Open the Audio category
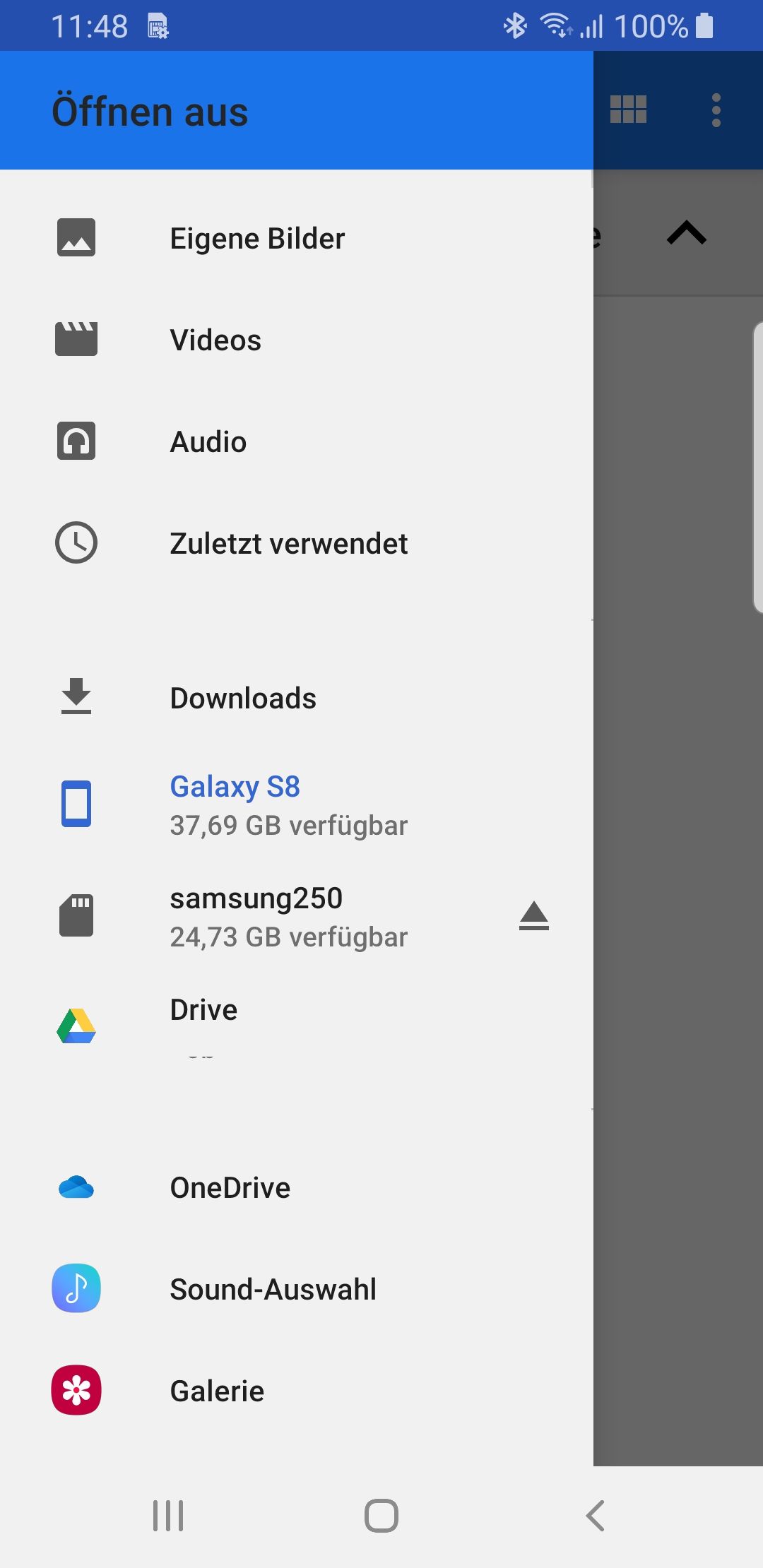Image resolution: width=763 pixels, height=1568 pixels. [x=208, y=442]
